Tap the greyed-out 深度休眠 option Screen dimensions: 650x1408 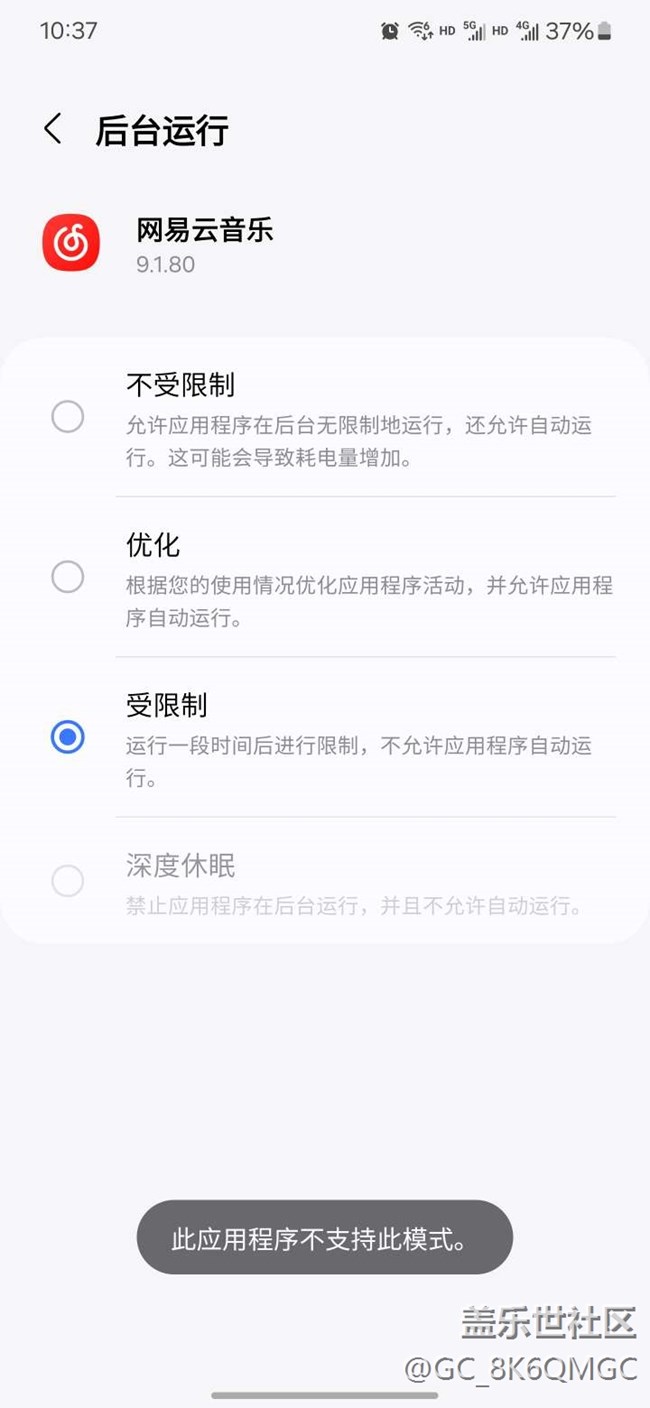click(325, 880)
